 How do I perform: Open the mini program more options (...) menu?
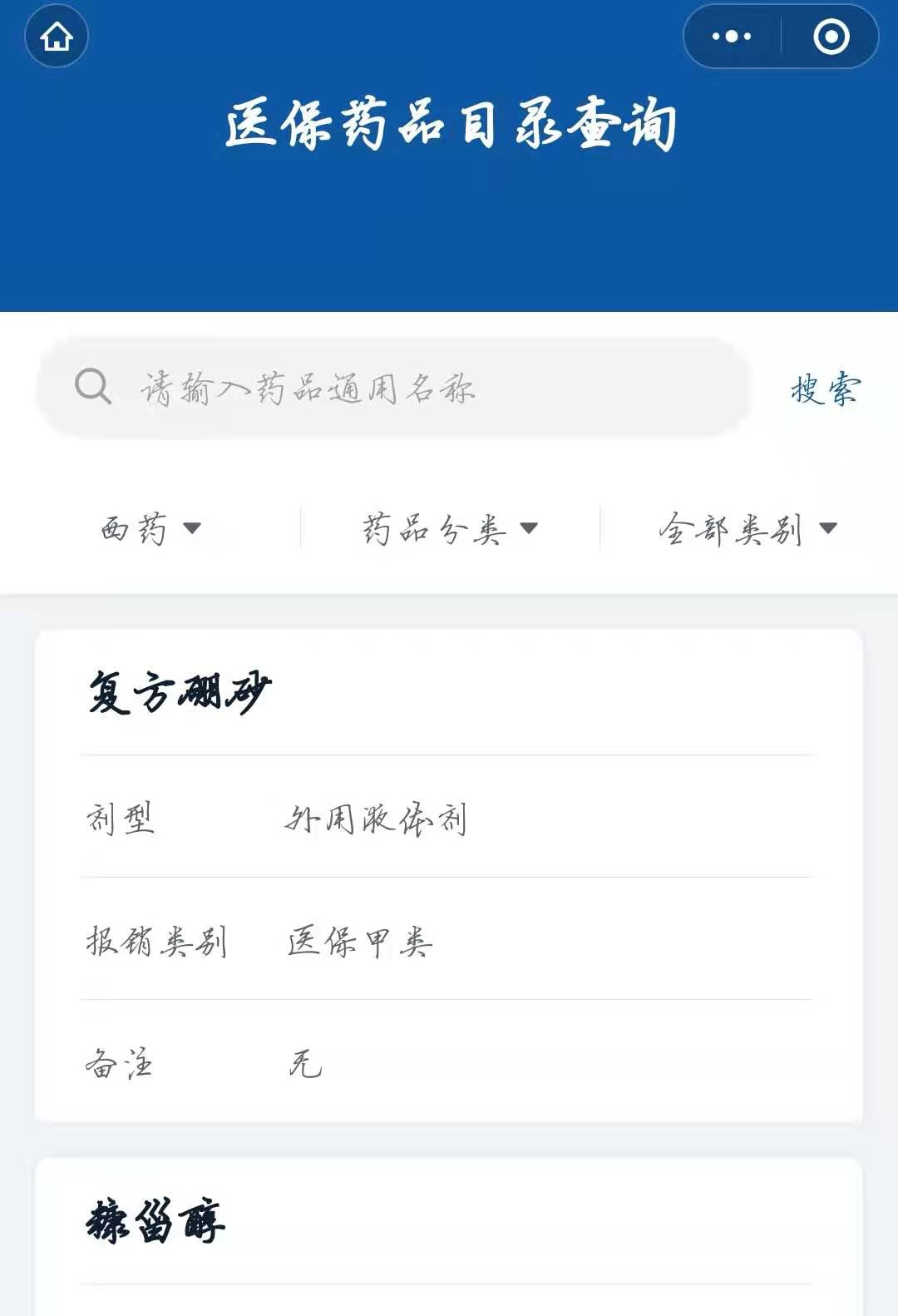click(x=730, y=36)
